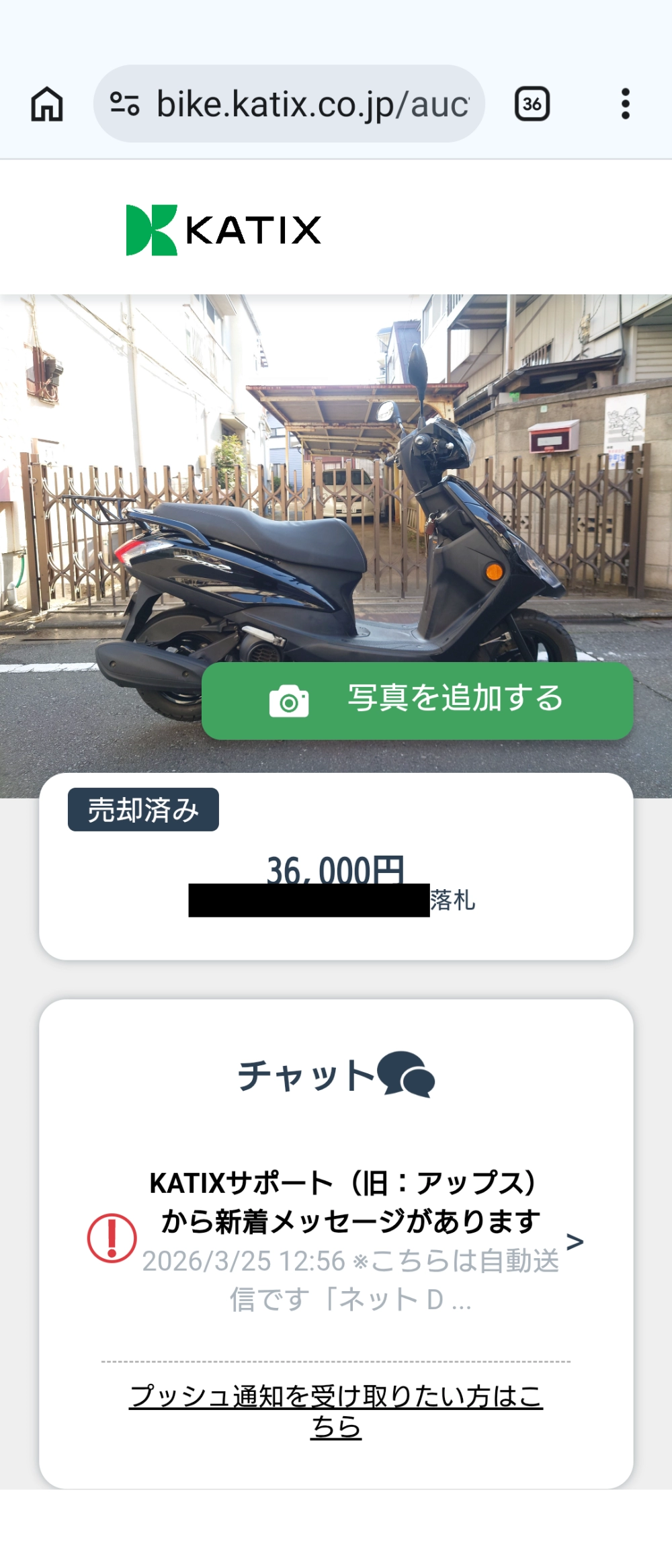The width and height of the screenshot is (672, 1568).
Task: Tap the 落札 label next to the price
Action: (453, 901)
